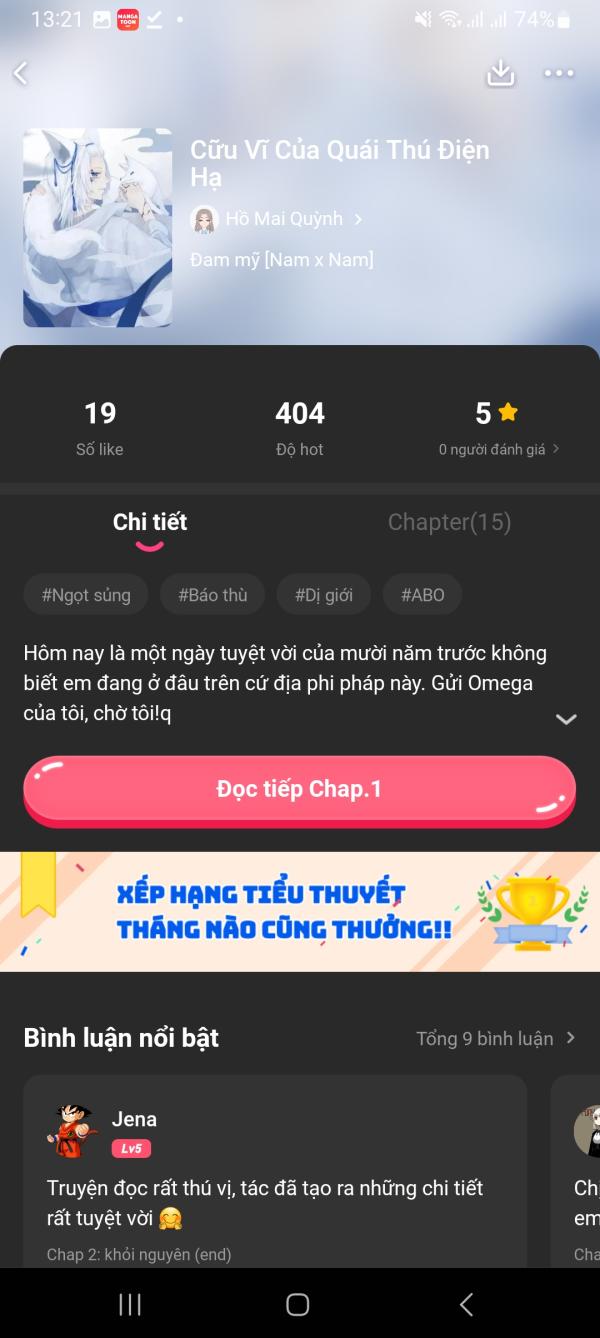600x1338 pixels.
Task: Tap Đọc tiếp Chap.1 to continue reading
Action: tap(299, 789)
